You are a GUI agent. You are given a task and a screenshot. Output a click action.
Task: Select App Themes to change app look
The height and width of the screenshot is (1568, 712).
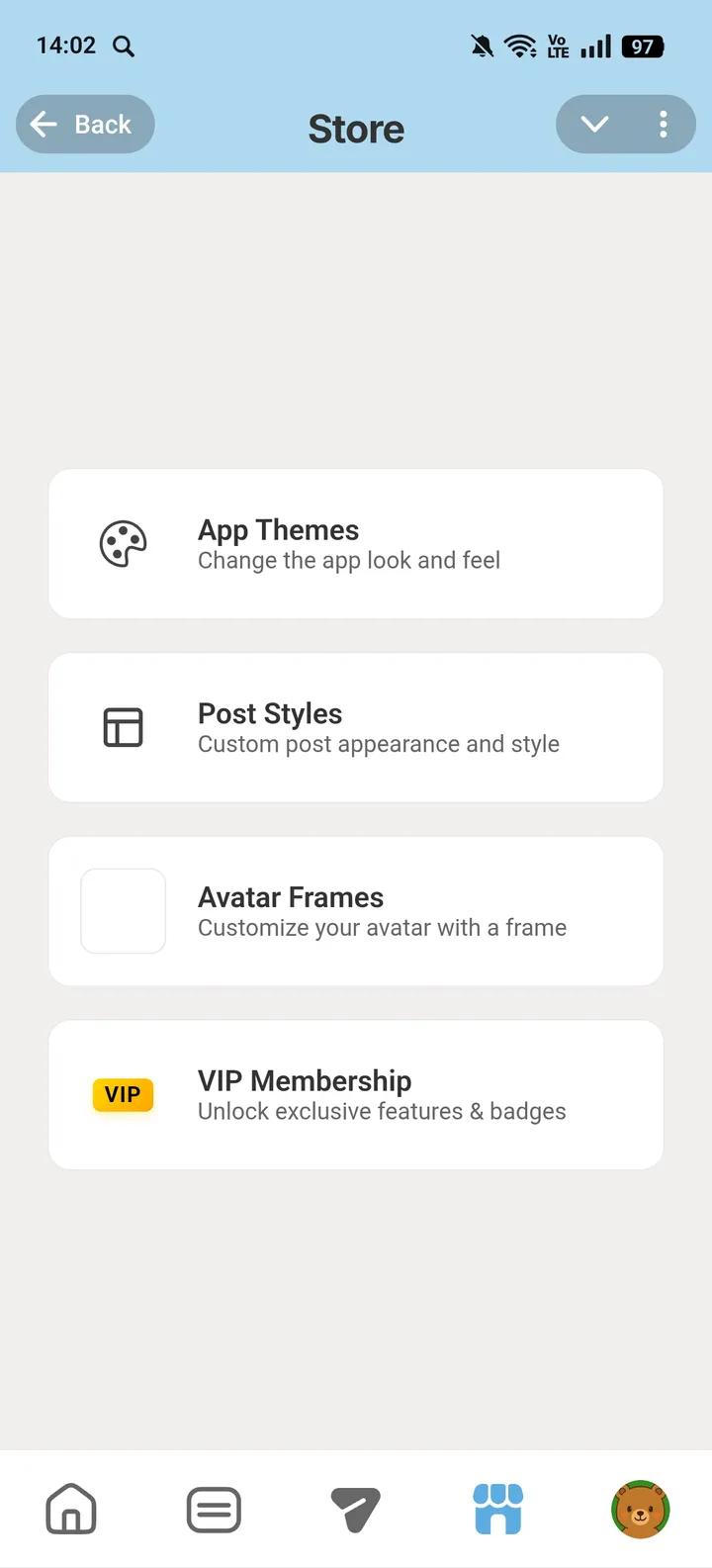click(356, 543)
